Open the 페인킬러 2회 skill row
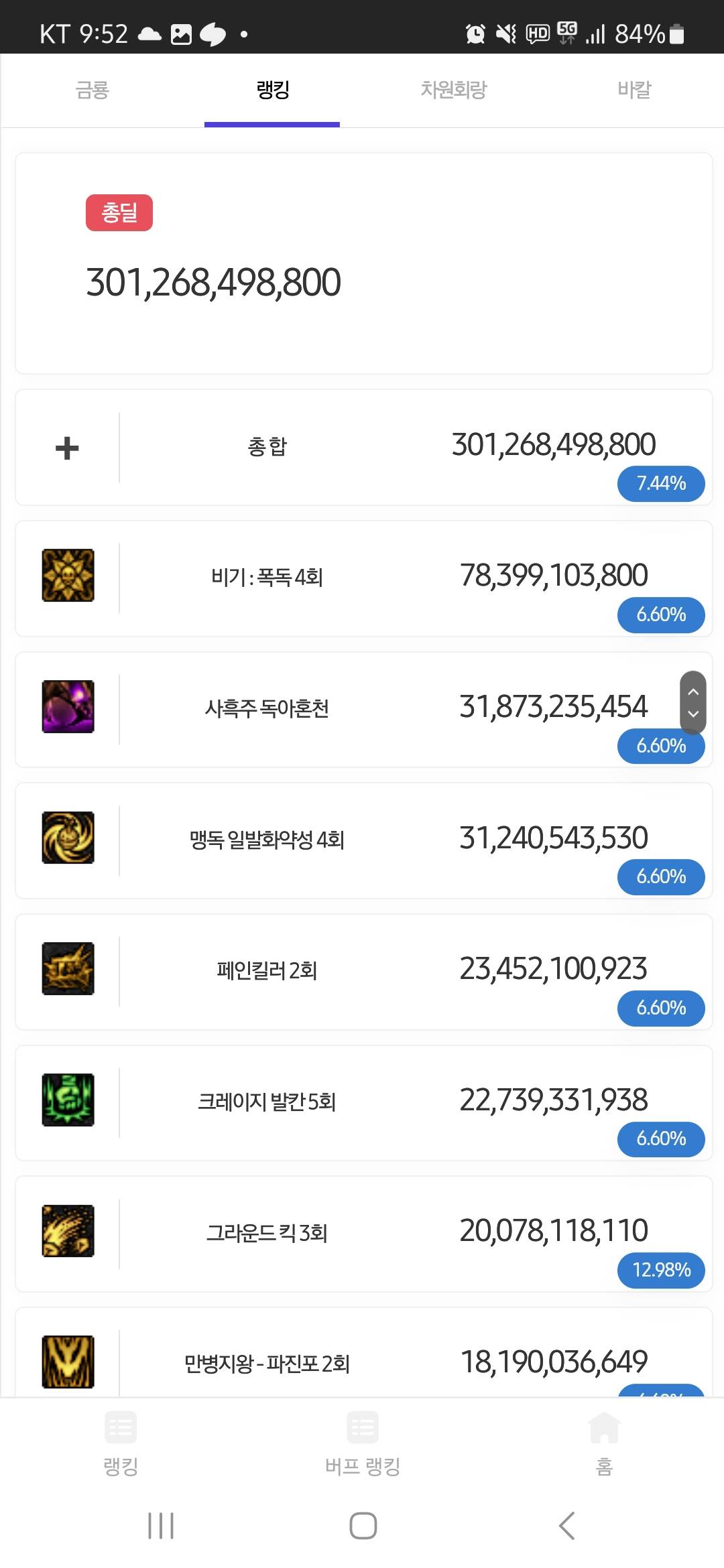 click(267, 971)
